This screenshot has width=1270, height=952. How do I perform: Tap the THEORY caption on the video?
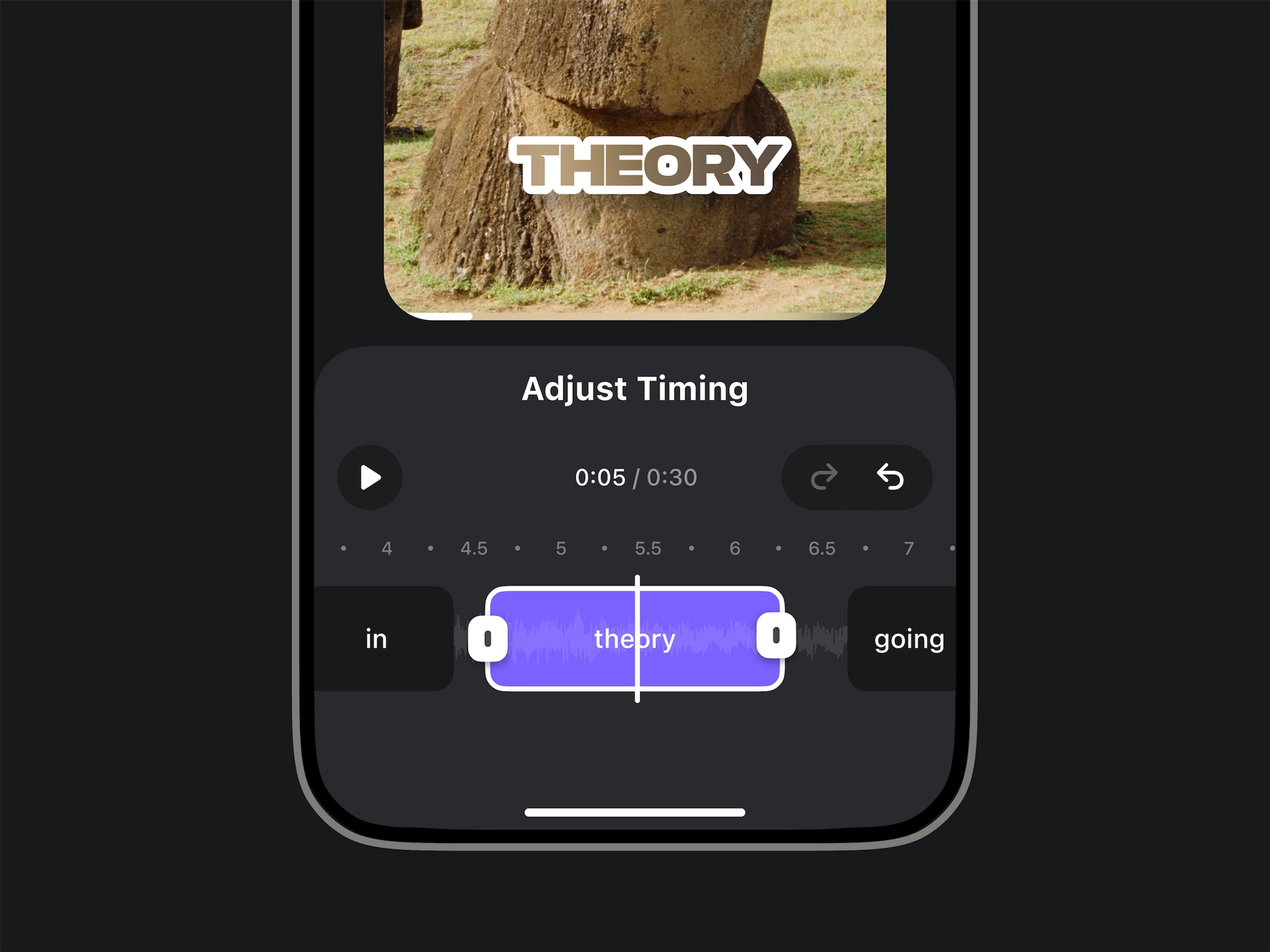[649, 165]
